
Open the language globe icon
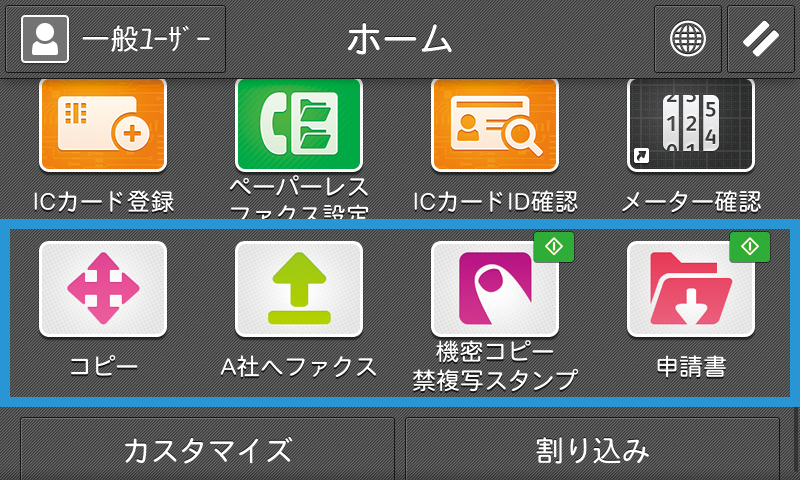coord(687,38)
